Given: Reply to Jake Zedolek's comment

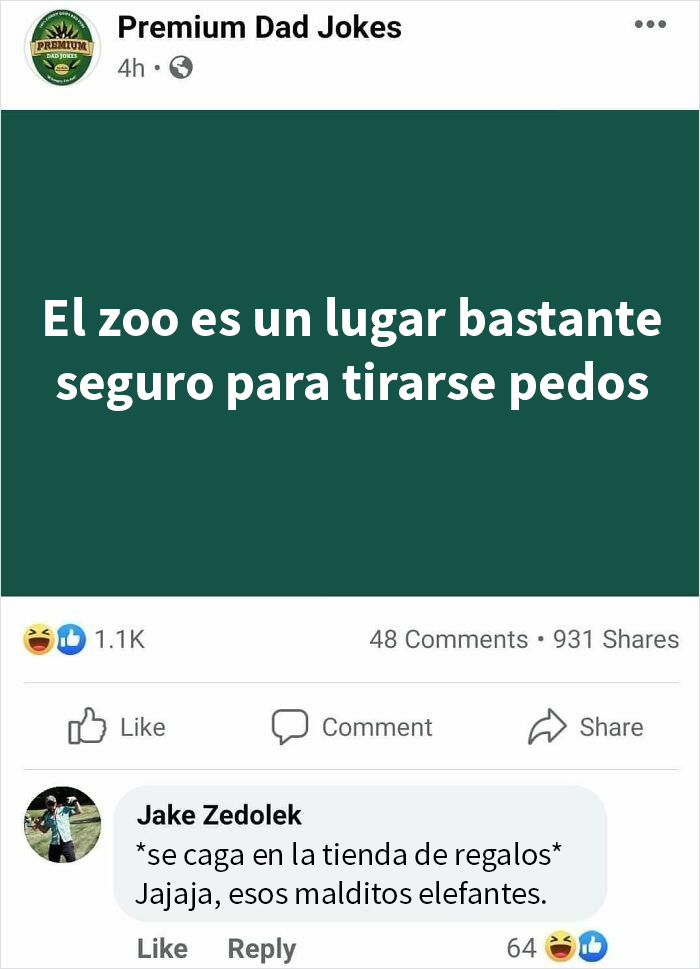Looking at the screenshot, I should click(261, 948).
